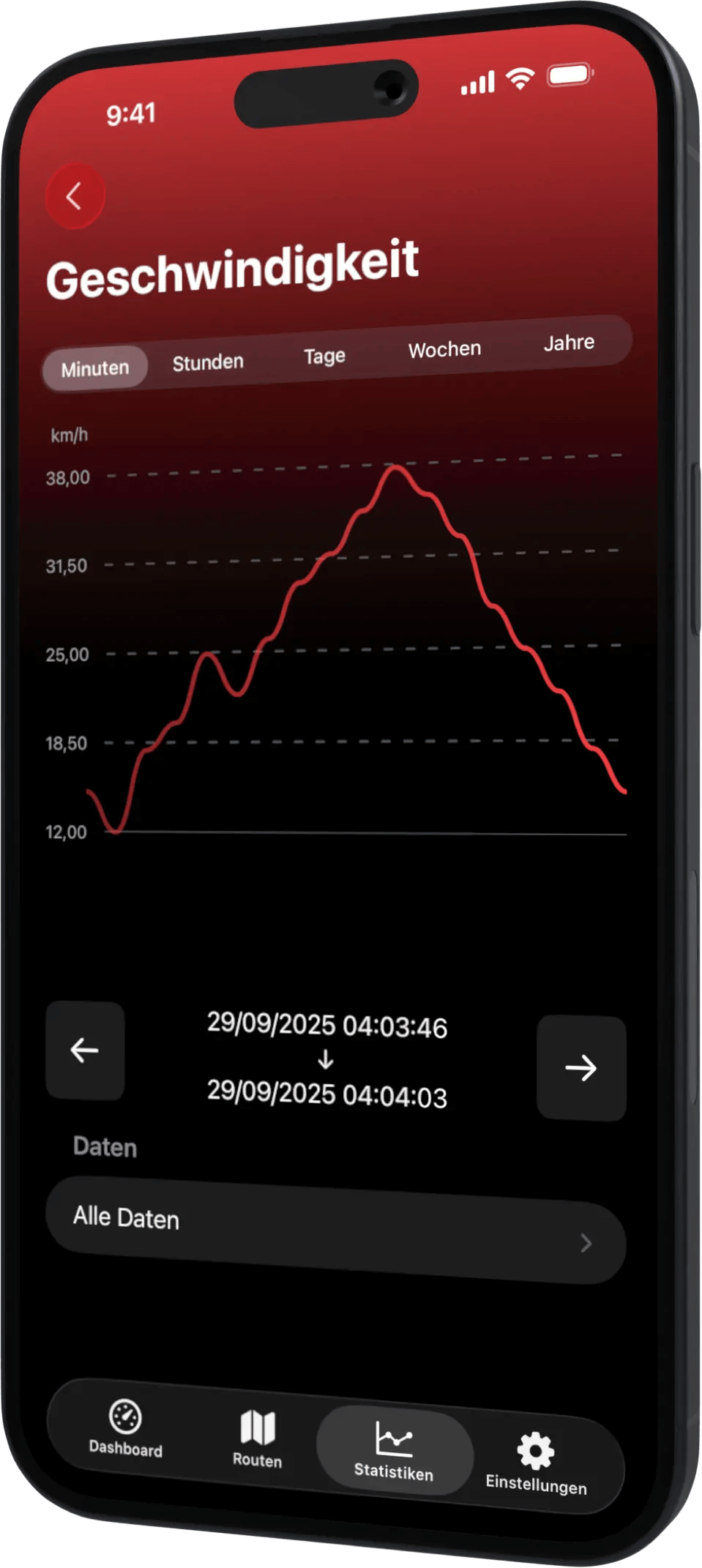Switch to the Wochen interval
Viewport: 702px width, 1568px height.
(444, 349)
